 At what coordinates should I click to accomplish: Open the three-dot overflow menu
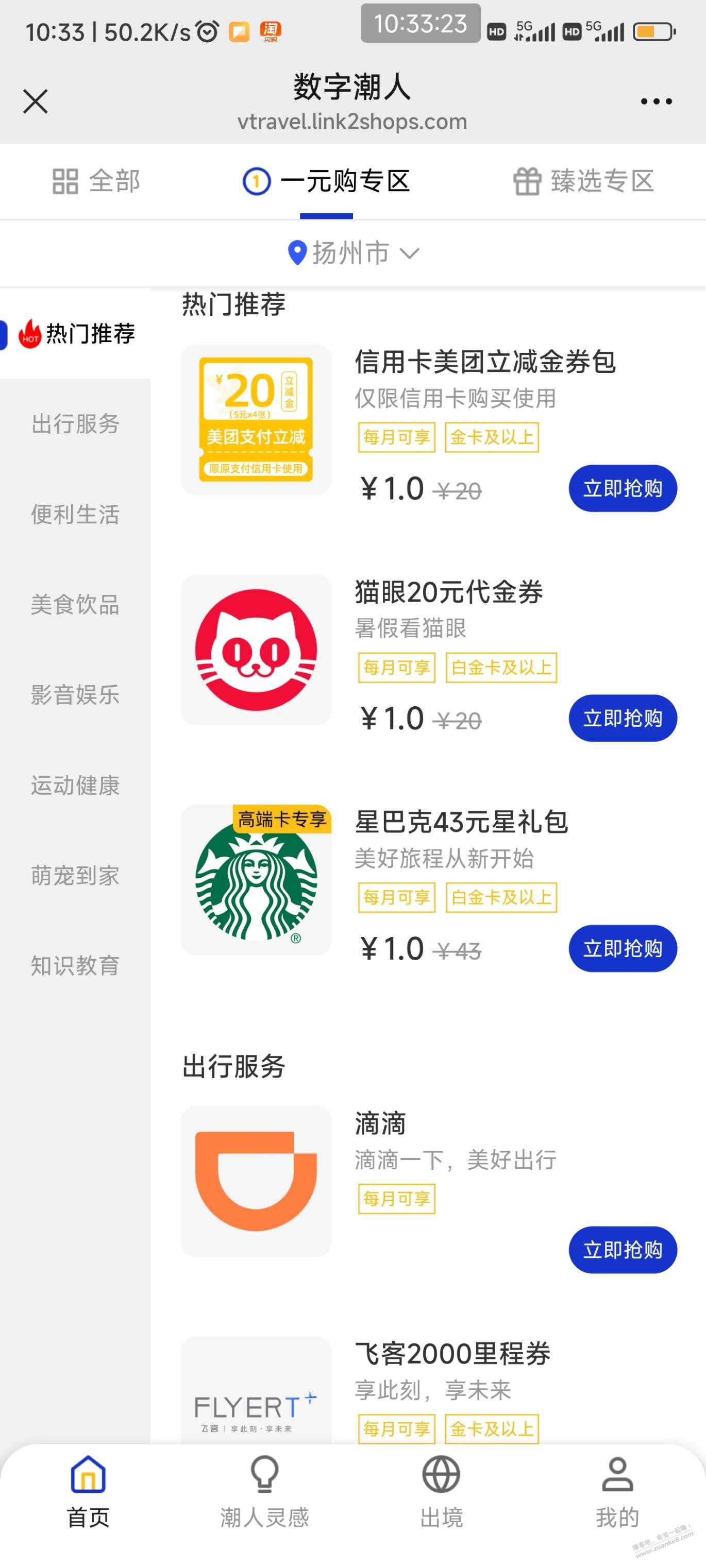coord(656,101)
